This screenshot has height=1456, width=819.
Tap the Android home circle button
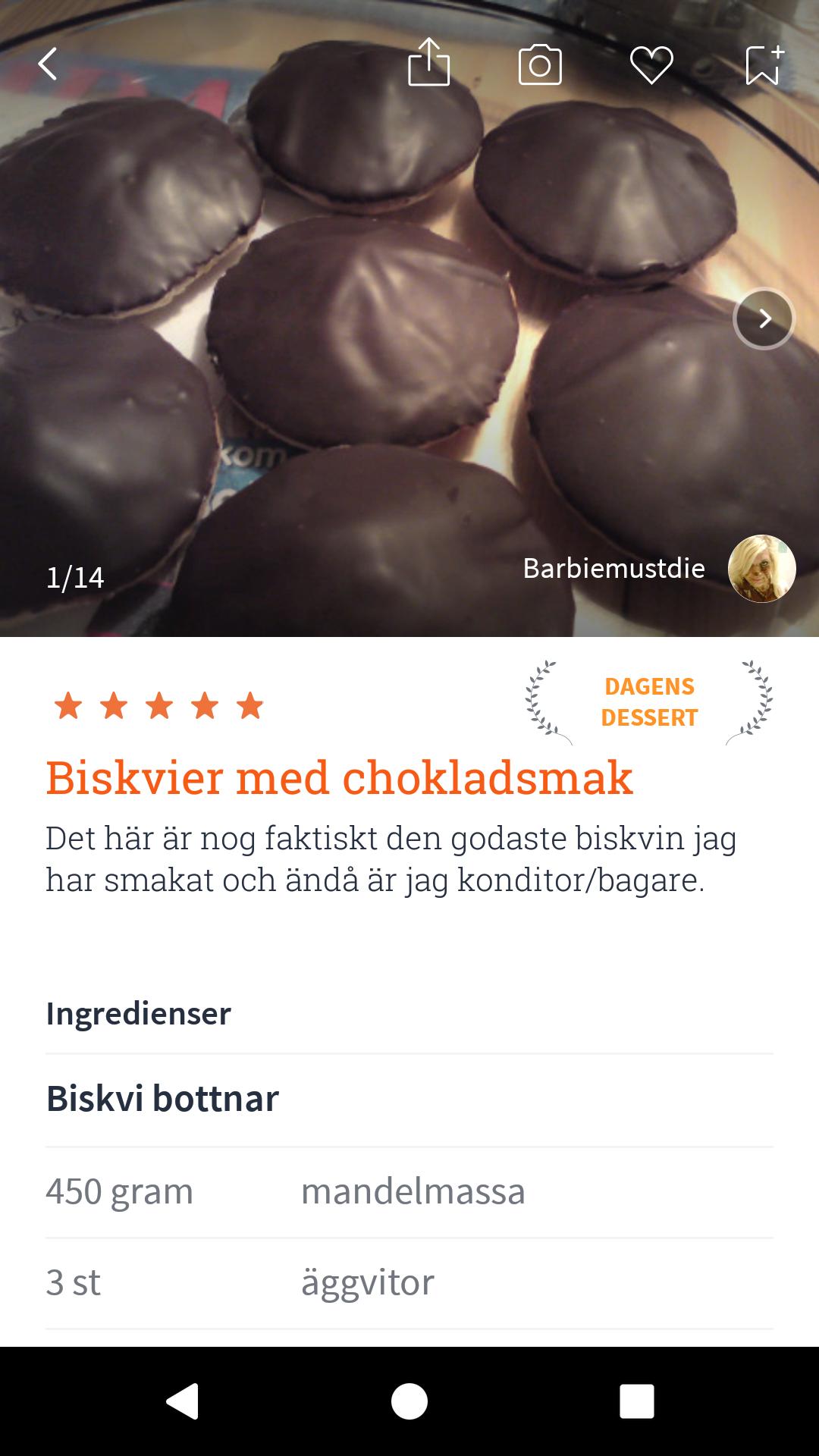point(409,1401)
